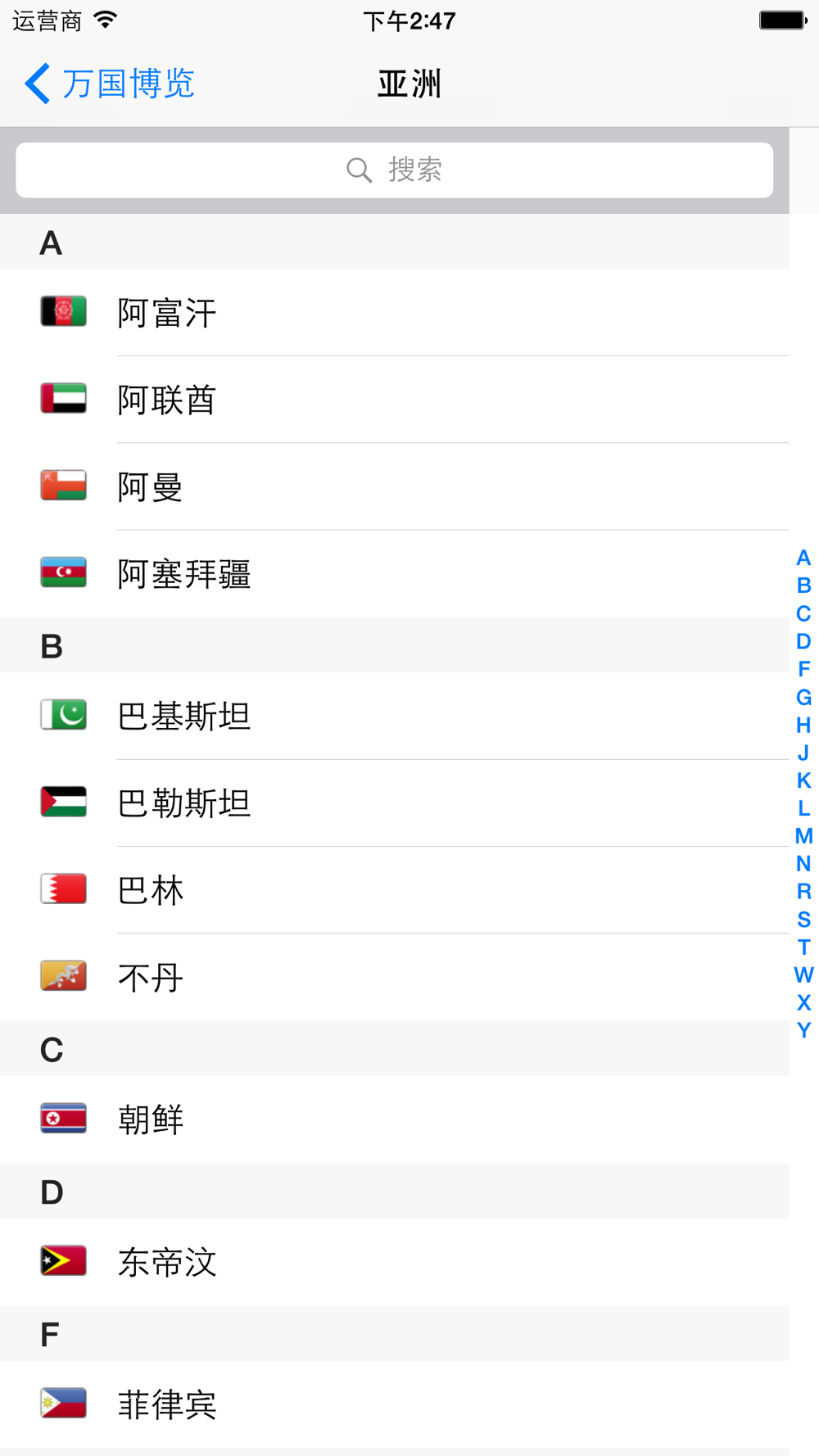Image resolution: width=819 pixels, height=1456 pixels.
Task: Jump to letter M in the index
Action: coord(803,836)
